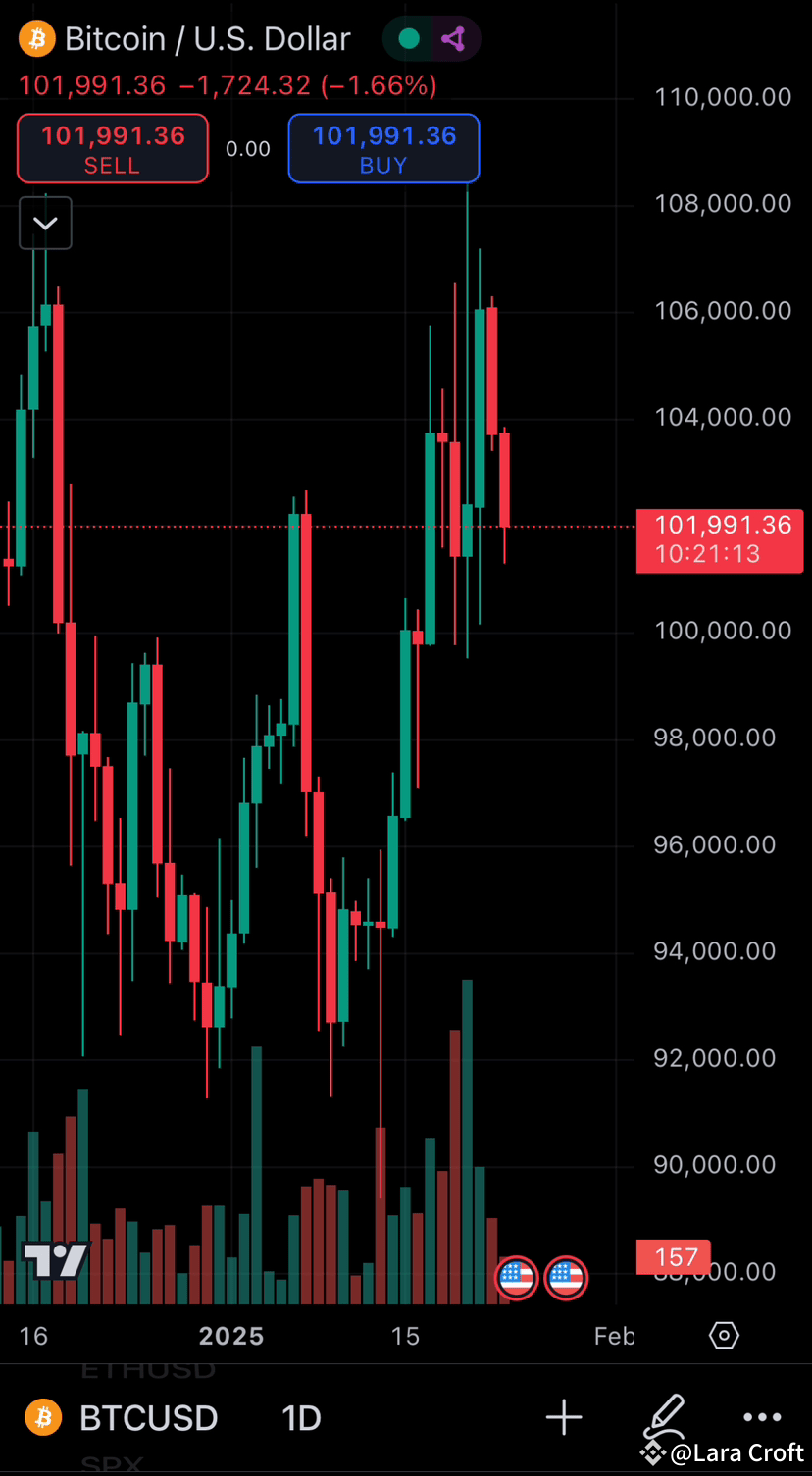Open the BTCUSD symbol selector
The height and width of the screenshot is (1476, 812).
pos(148,1417)
